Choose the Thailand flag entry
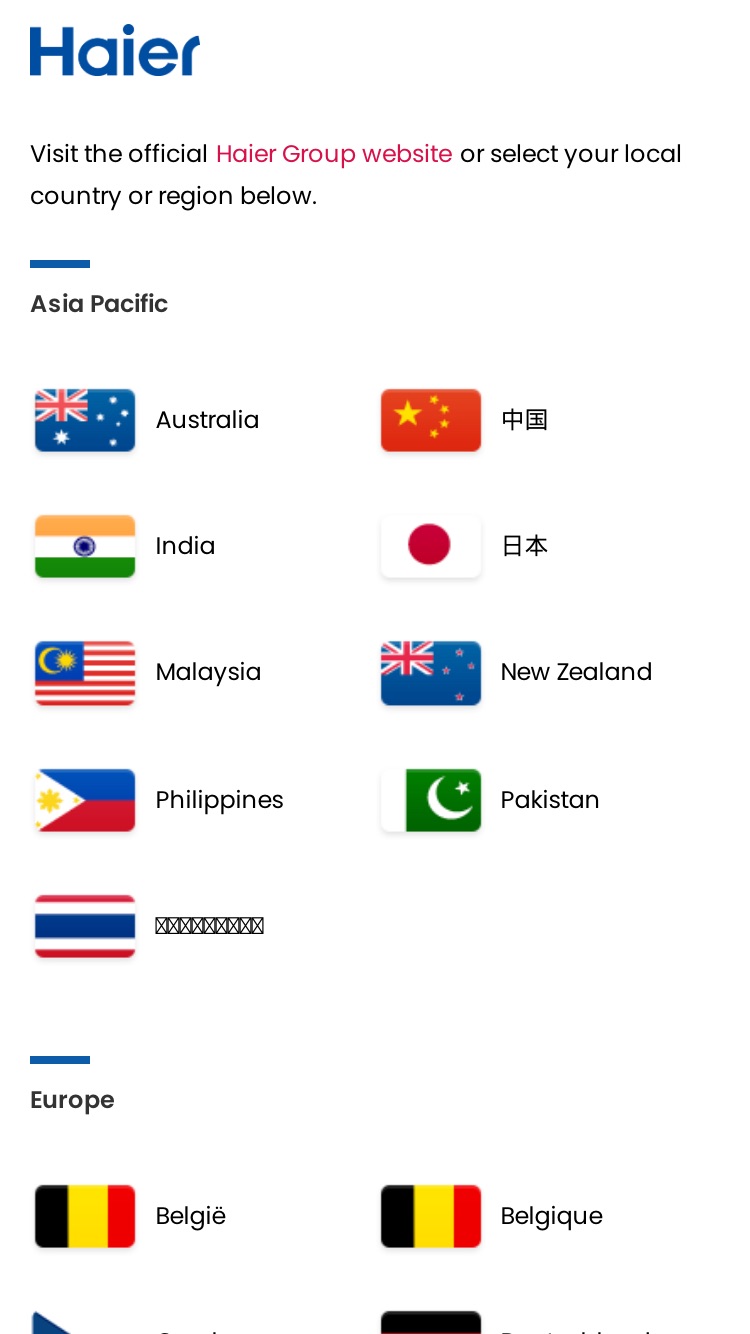This screenshot has width=750, height=1334. (x=149, y=926)
